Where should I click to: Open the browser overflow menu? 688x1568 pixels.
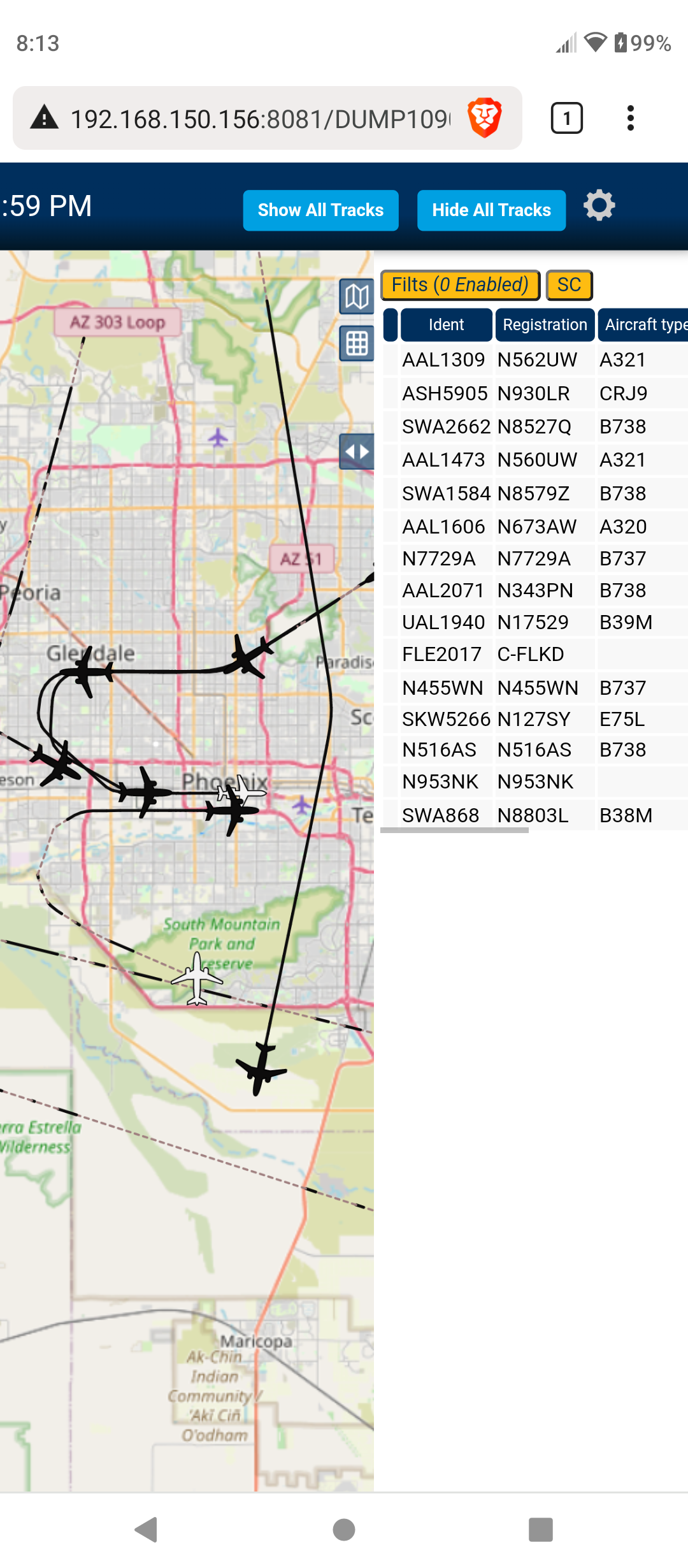click(x=630, y=118)
